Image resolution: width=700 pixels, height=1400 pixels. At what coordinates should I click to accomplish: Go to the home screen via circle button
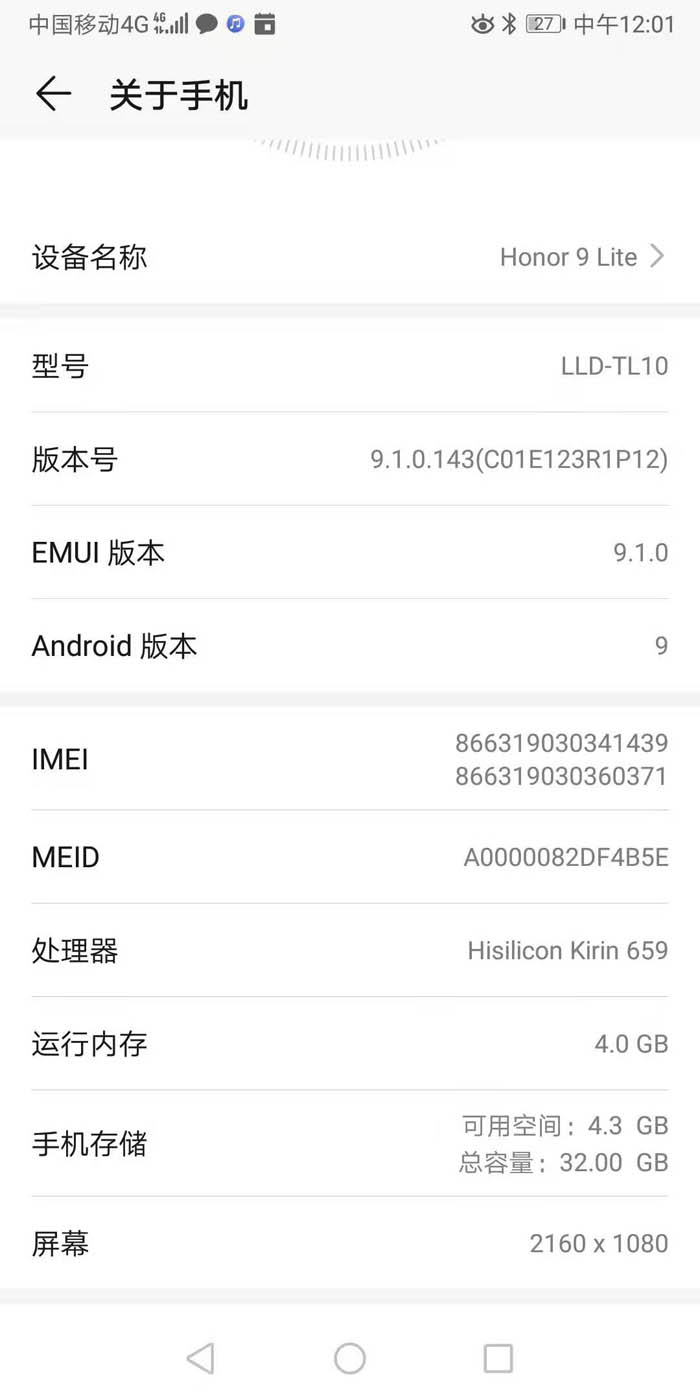coord(349,1358)
